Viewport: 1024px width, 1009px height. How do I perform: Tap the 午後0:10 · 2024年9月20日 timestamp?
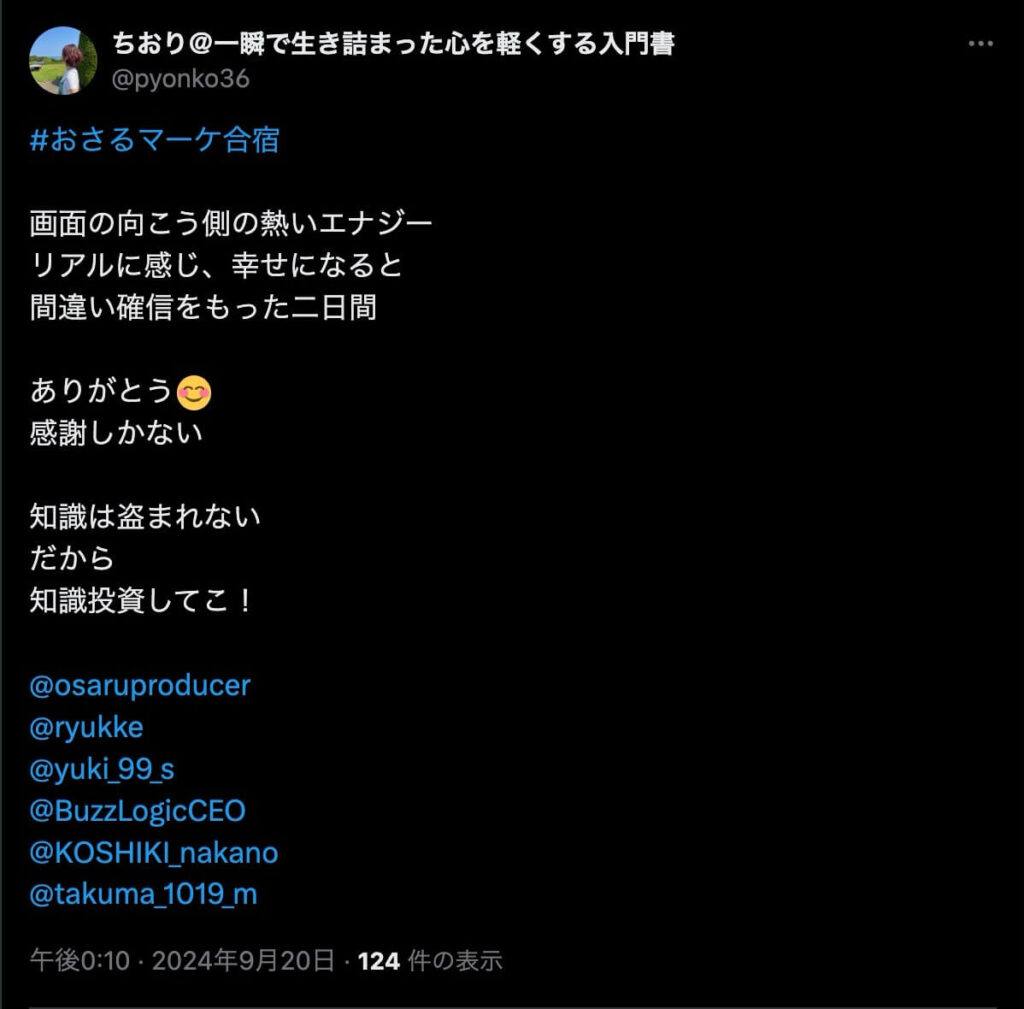[x=182, y=961]
